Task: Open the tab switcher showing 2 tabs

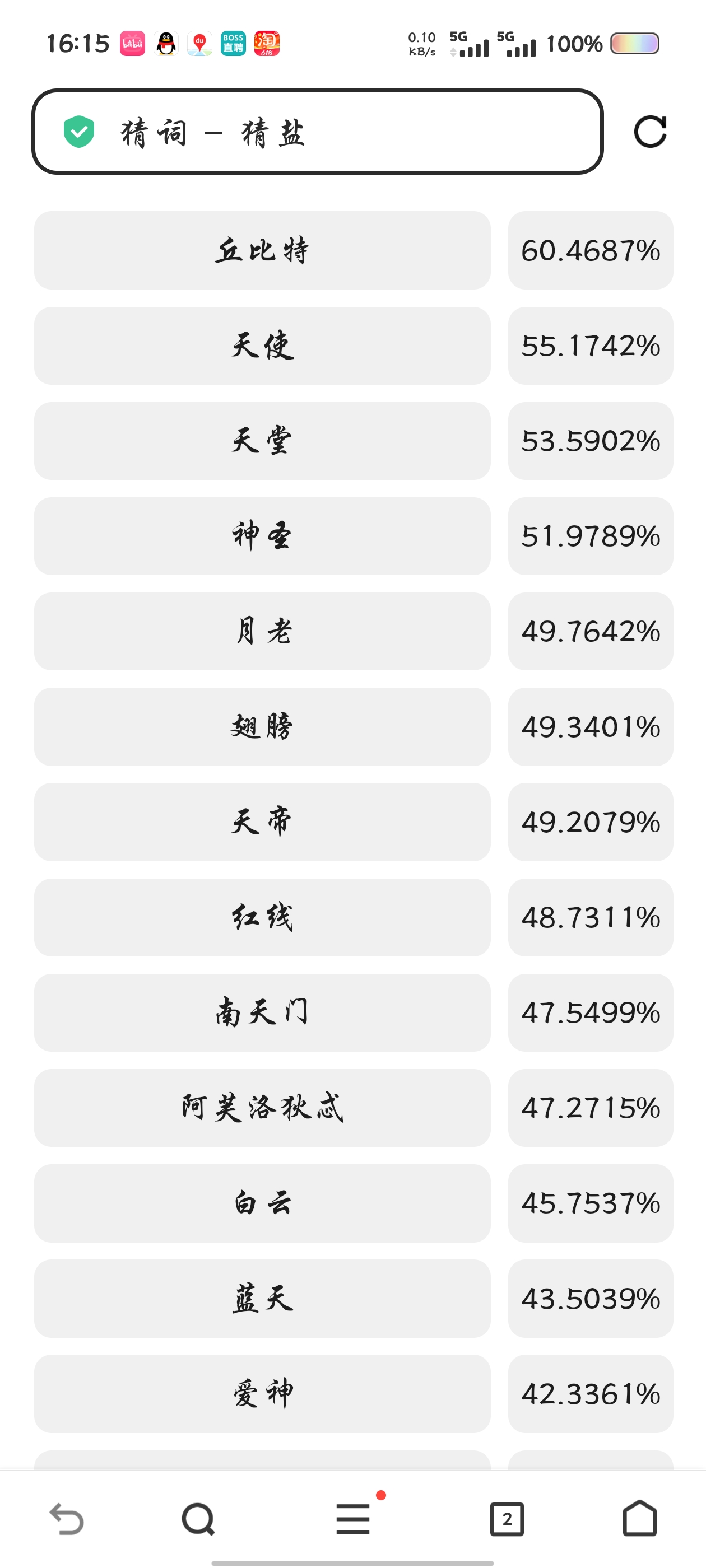Action: 507,1519
